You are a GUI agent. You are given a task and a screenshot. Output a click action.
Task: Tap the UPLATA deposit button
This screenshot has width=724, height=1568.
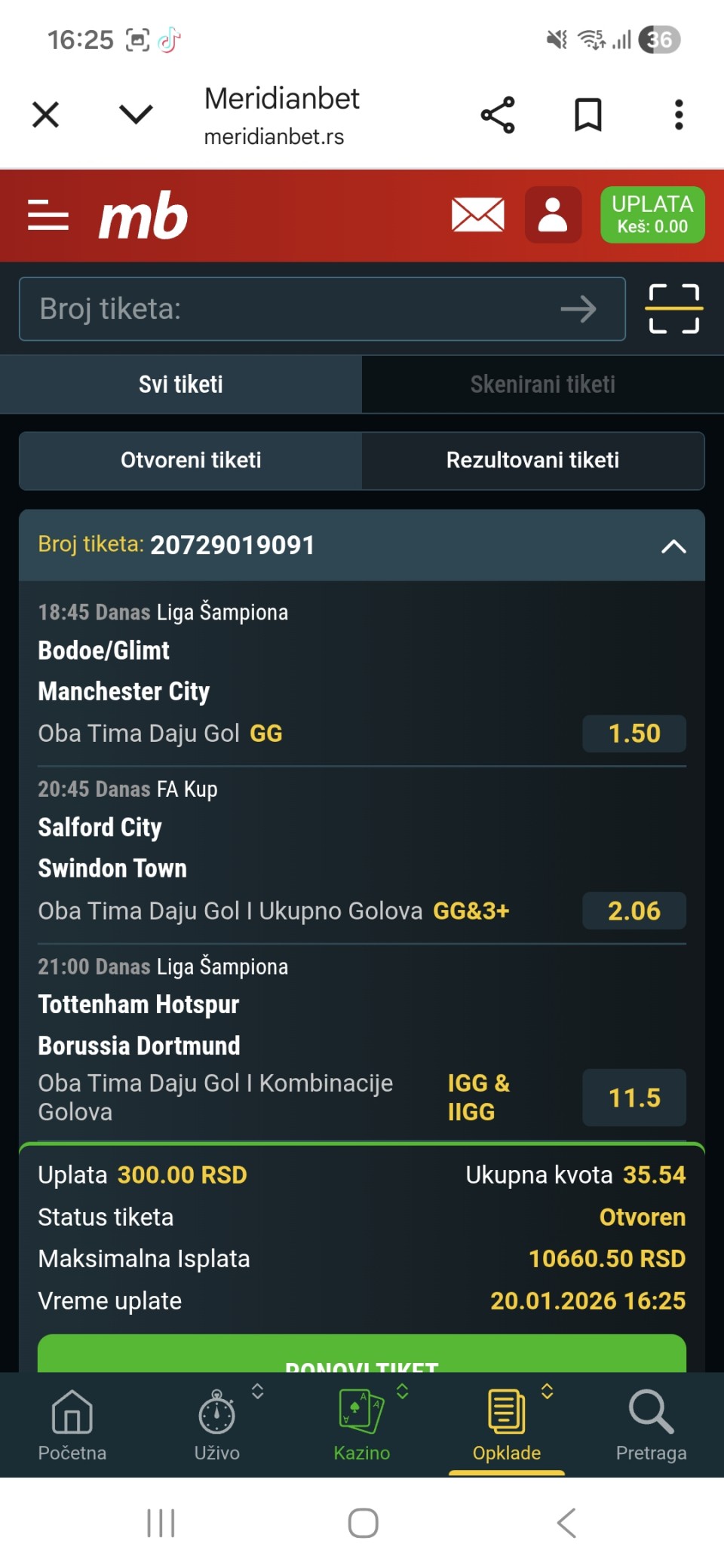pyautogui.click(x=652, y=216)
